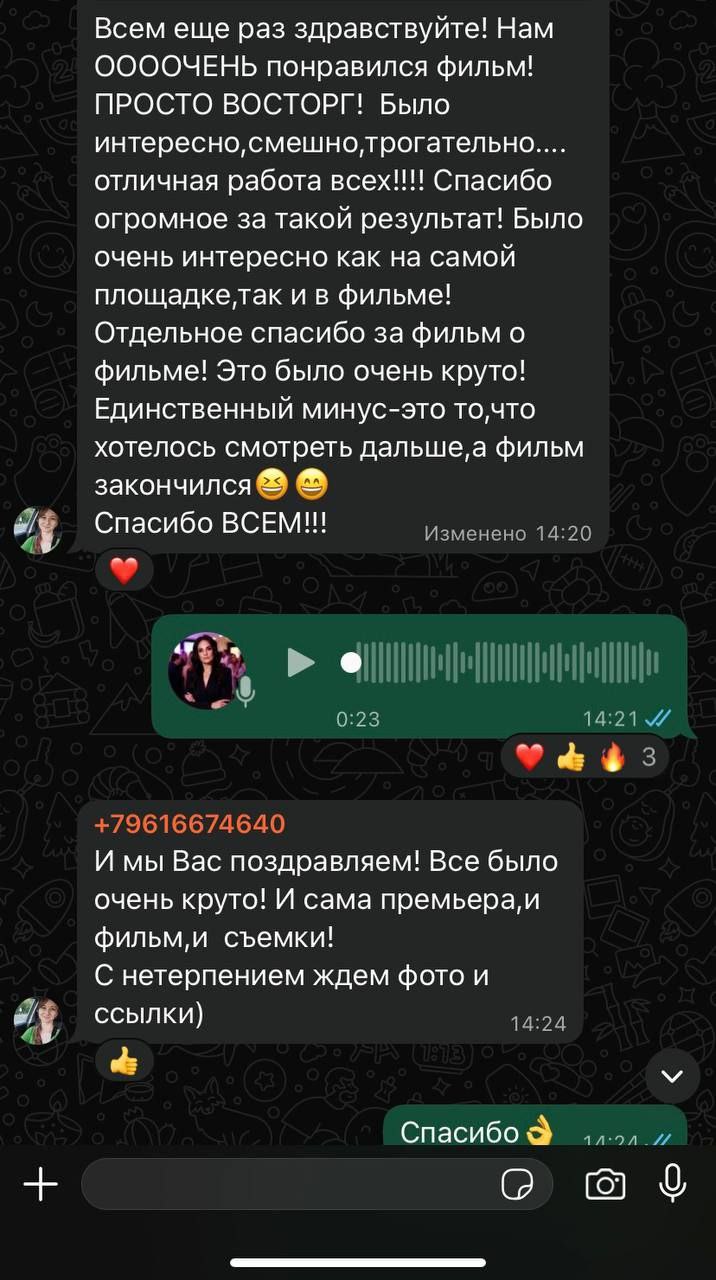716x1280 pixels.
Task: Open sender avatar beside the congratulation message
Action: pyautogui.click(x=39, y=1020)
